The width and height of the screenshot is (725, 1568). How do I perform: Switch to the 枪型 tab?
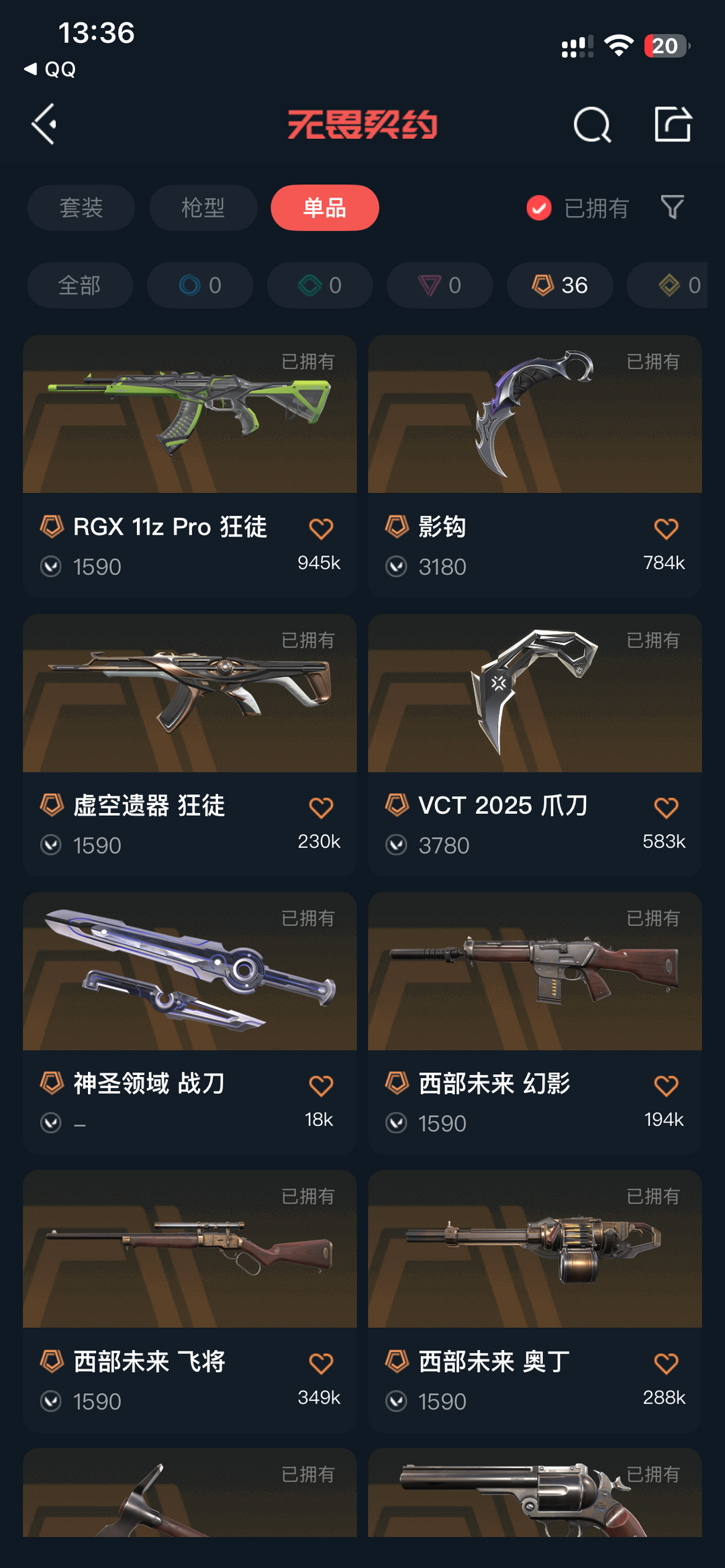click(203, 208)
